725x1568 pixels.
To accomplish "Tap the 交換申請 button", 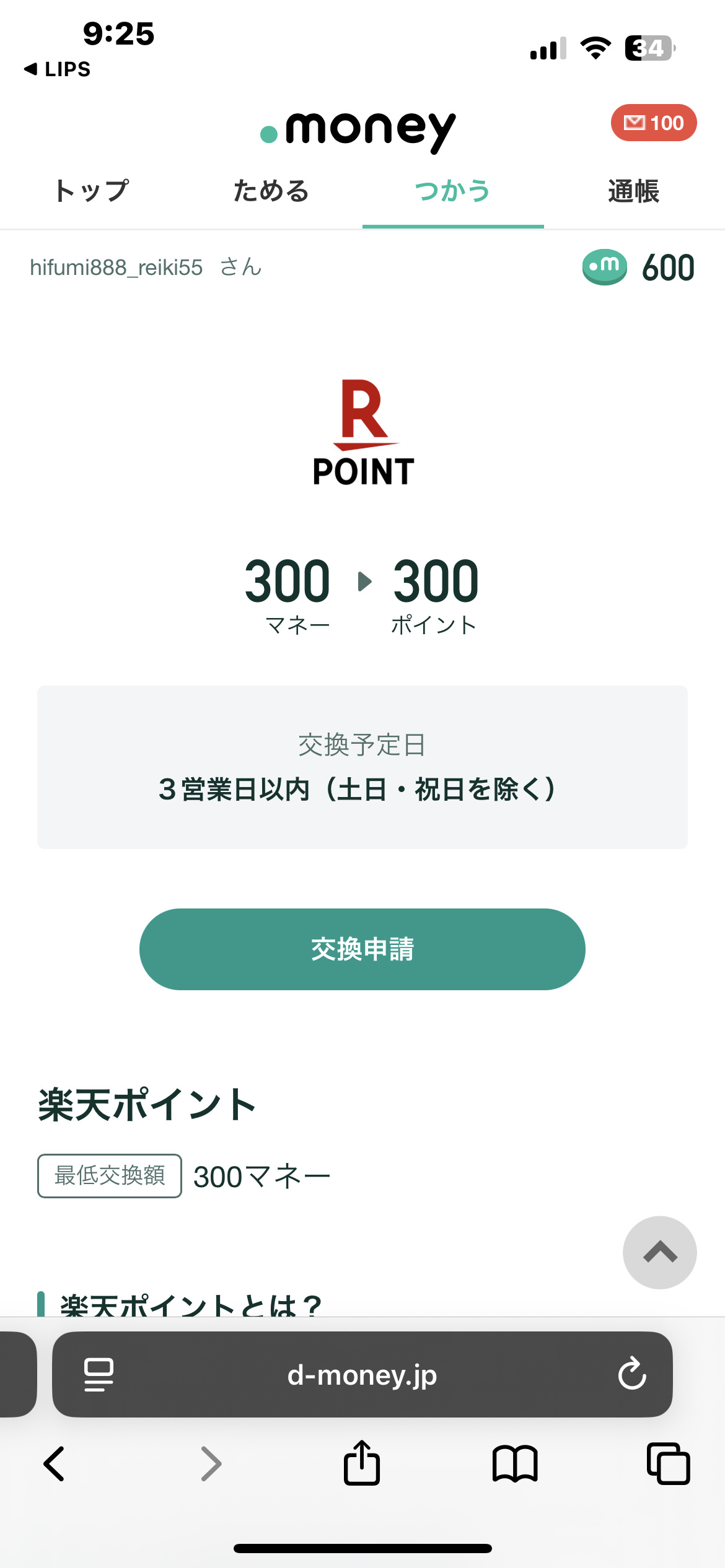I will (x=362, y=949).
